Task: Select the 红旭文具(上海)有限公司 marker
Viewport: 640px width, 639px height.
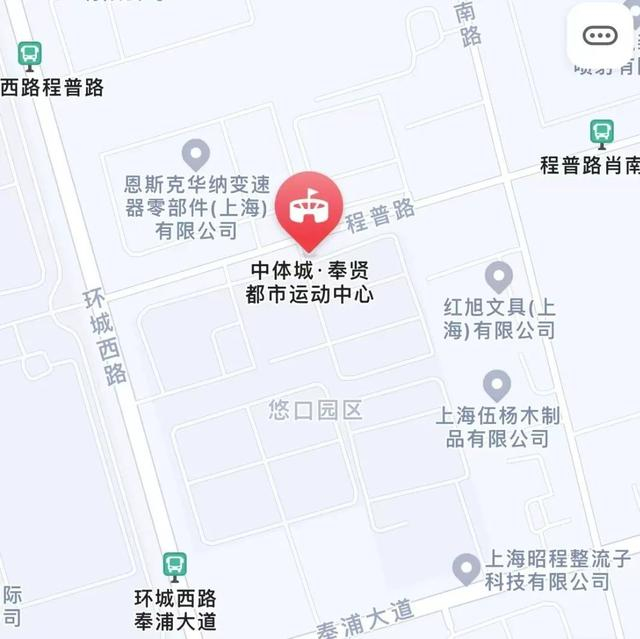Action: coord(499,276)
